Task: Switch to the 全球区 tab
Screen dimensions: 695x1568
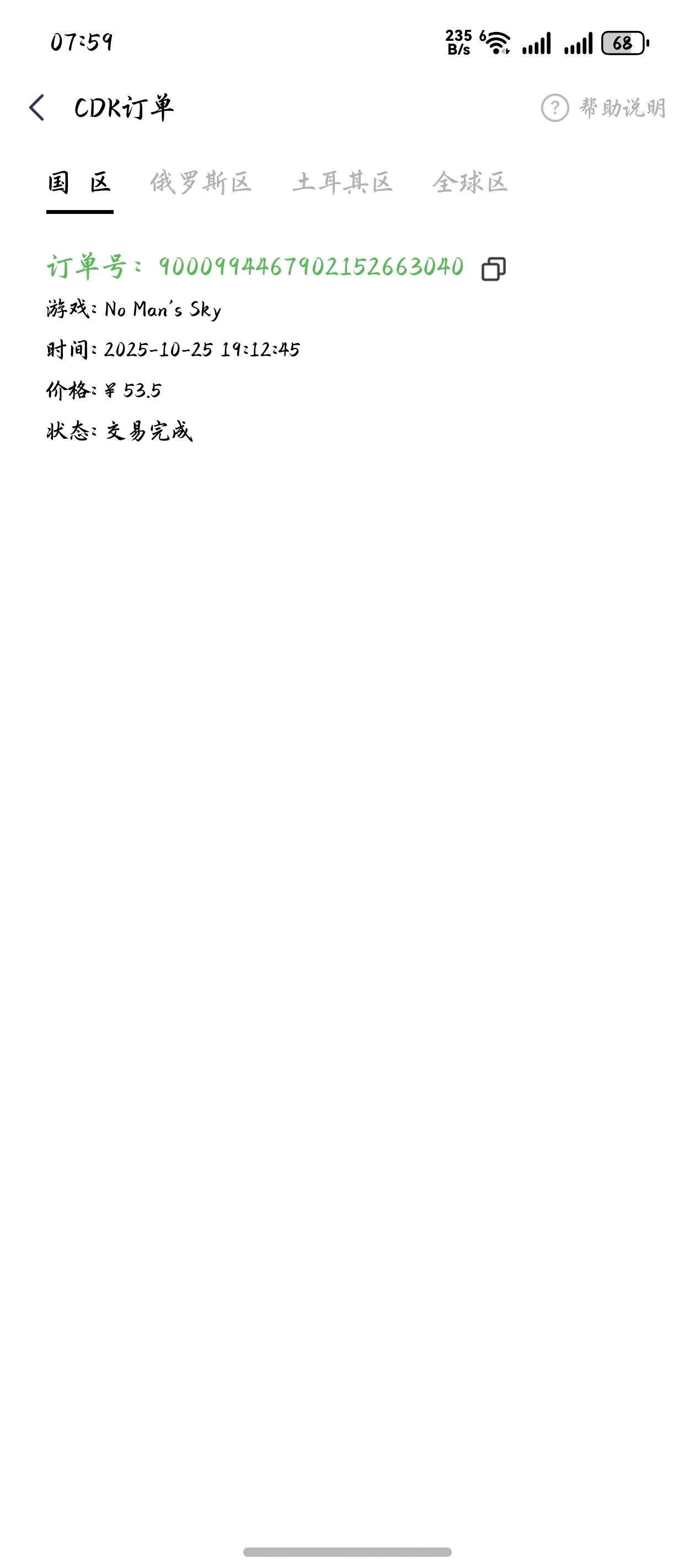Action: 469,182
